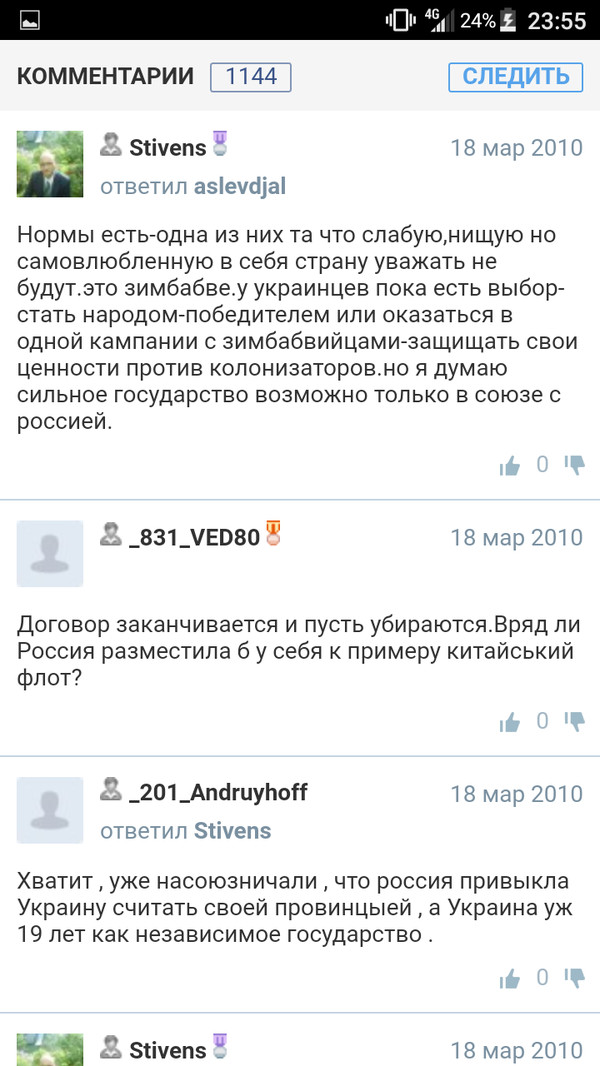This screenshot has height=1066, width=600.
Task: Open Stivens link in _201_Andruyhoff's reply
Action: tap(232, 831)
